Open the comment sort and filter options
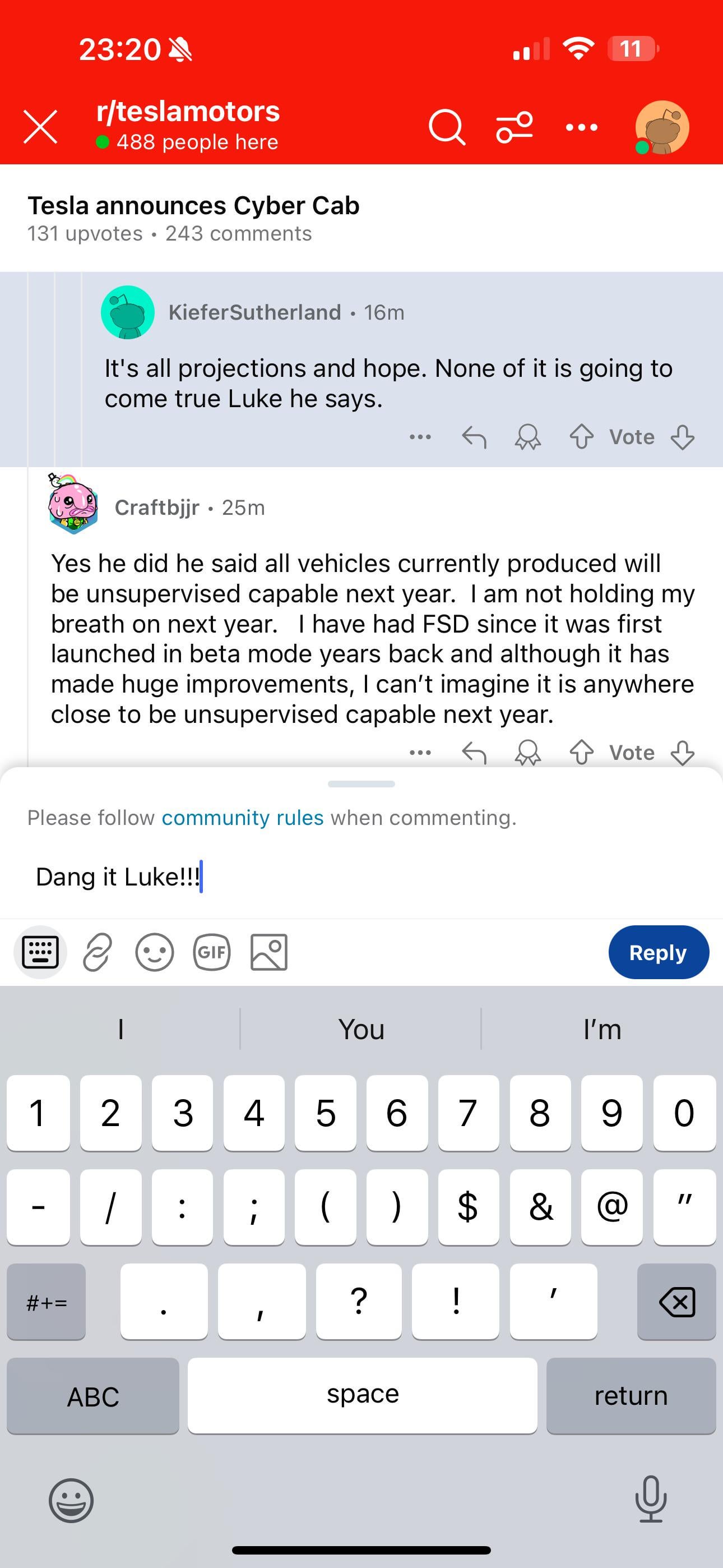Viewport: 723px width, 1568px height. (x=515, y=127)
